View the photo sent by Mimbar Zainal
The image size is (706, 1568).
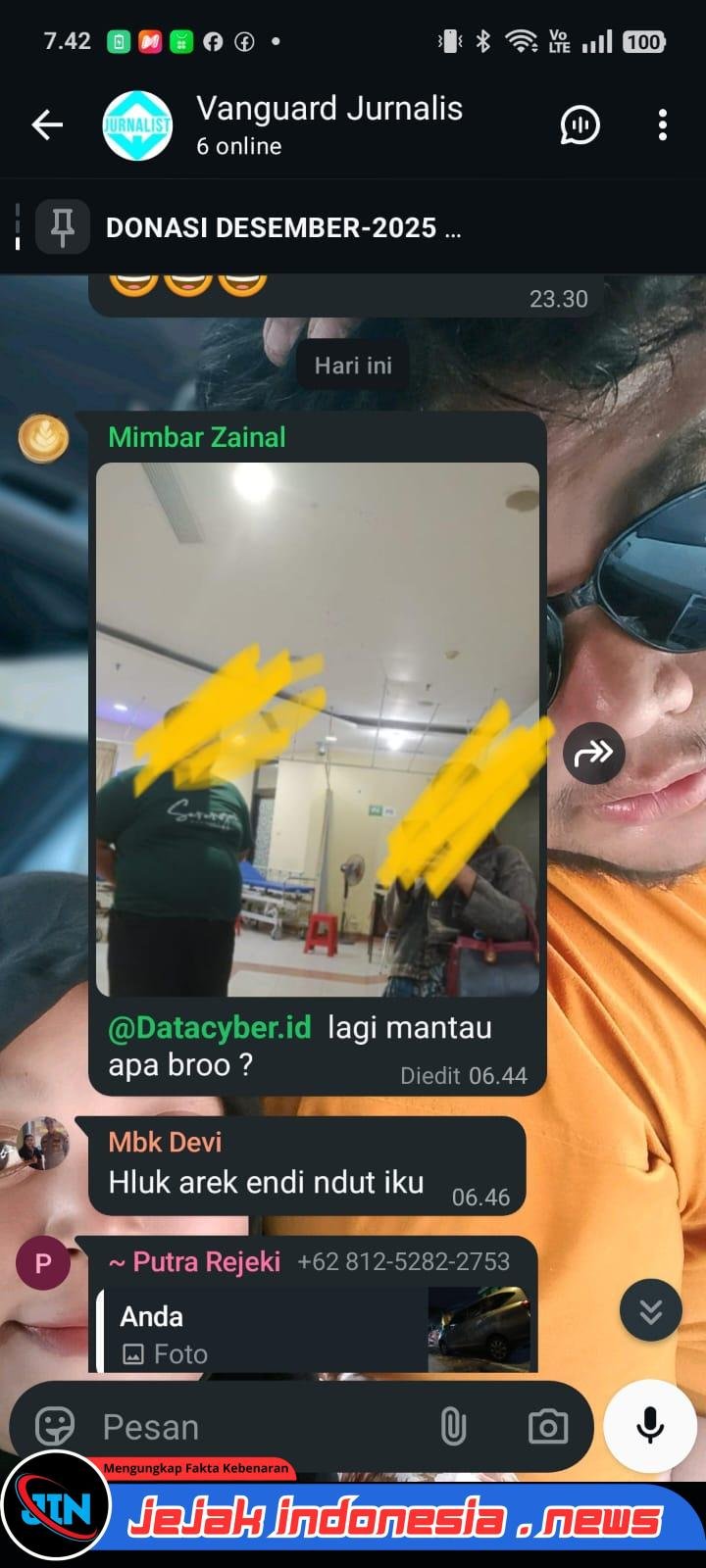[317, 729]
